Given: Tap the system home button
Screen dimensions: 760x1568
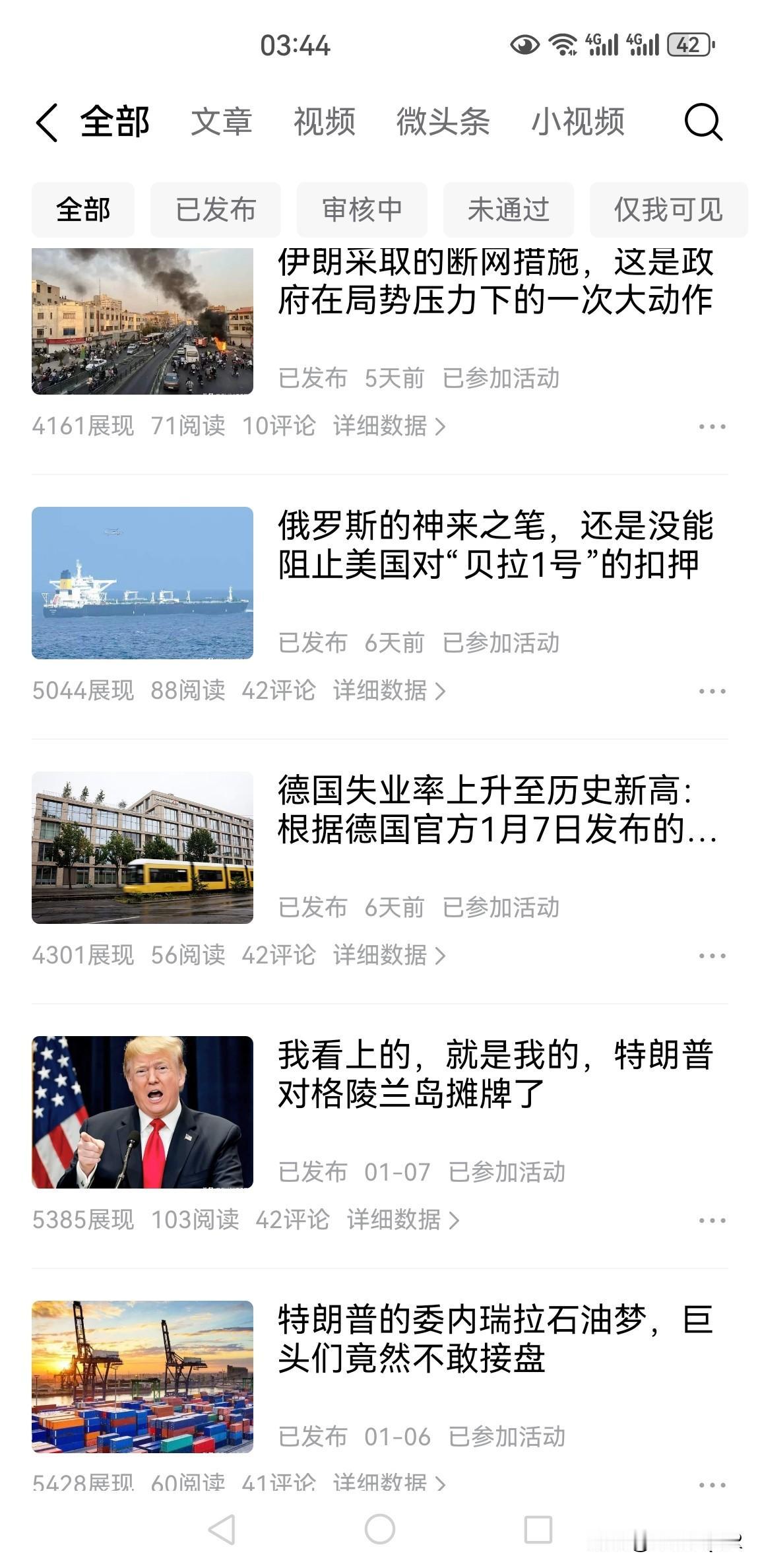Looking at the screenshot, I should pos(379,1529).
